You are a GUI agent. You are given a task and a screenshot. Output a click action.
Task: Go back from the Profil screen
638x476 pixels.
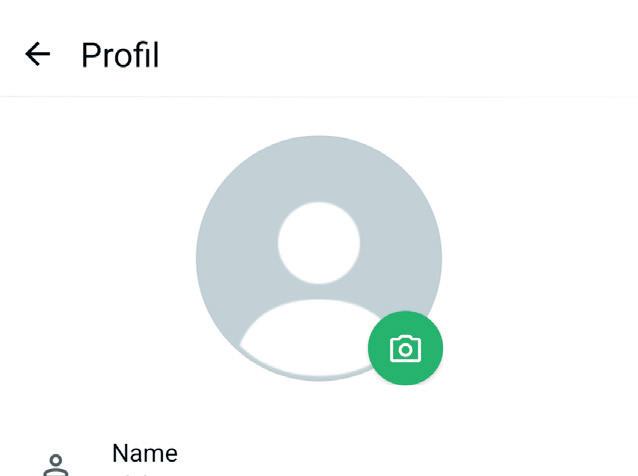[37, 54]
